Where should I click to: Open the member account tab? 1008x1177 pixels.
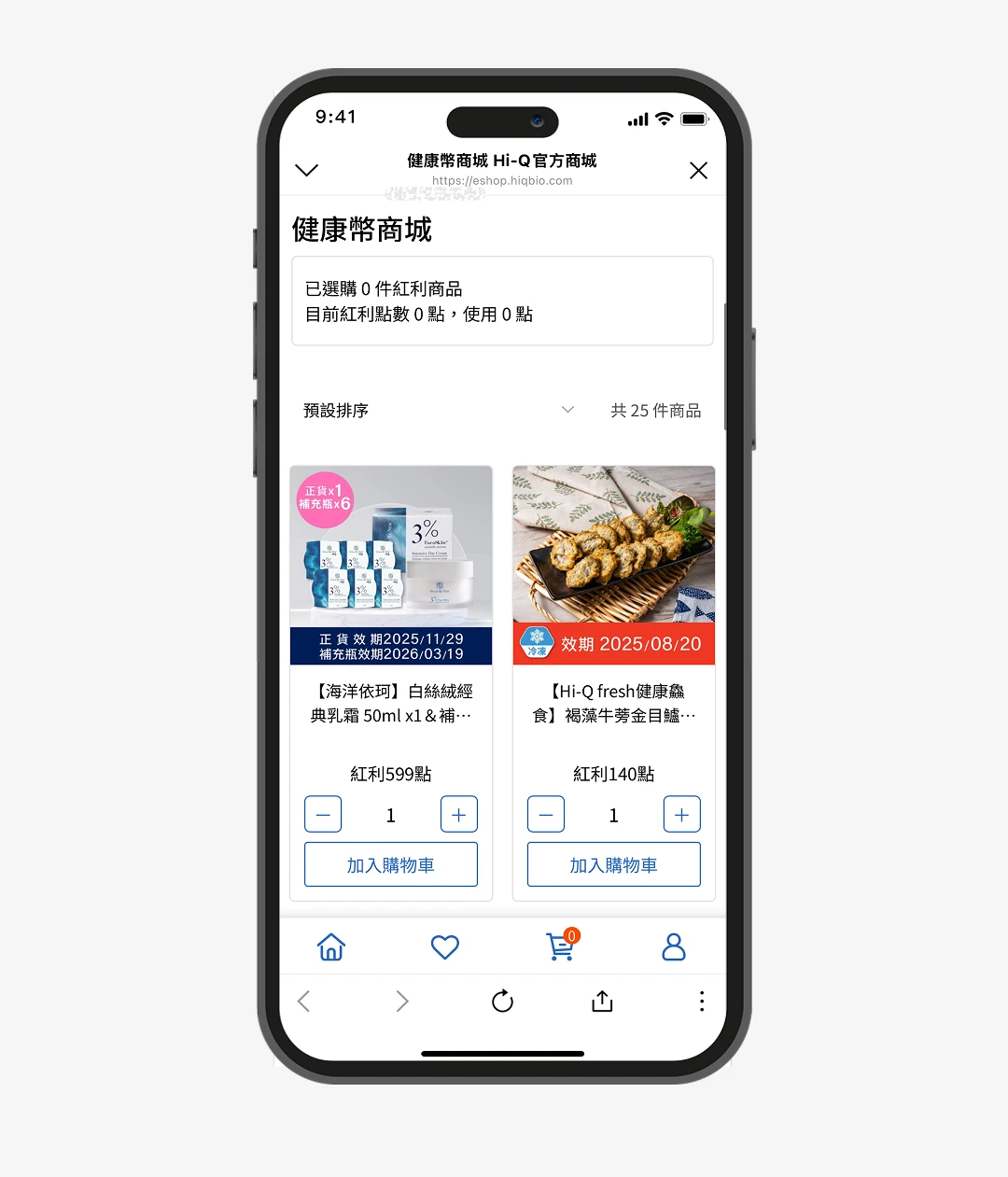[x=674, y=947]
